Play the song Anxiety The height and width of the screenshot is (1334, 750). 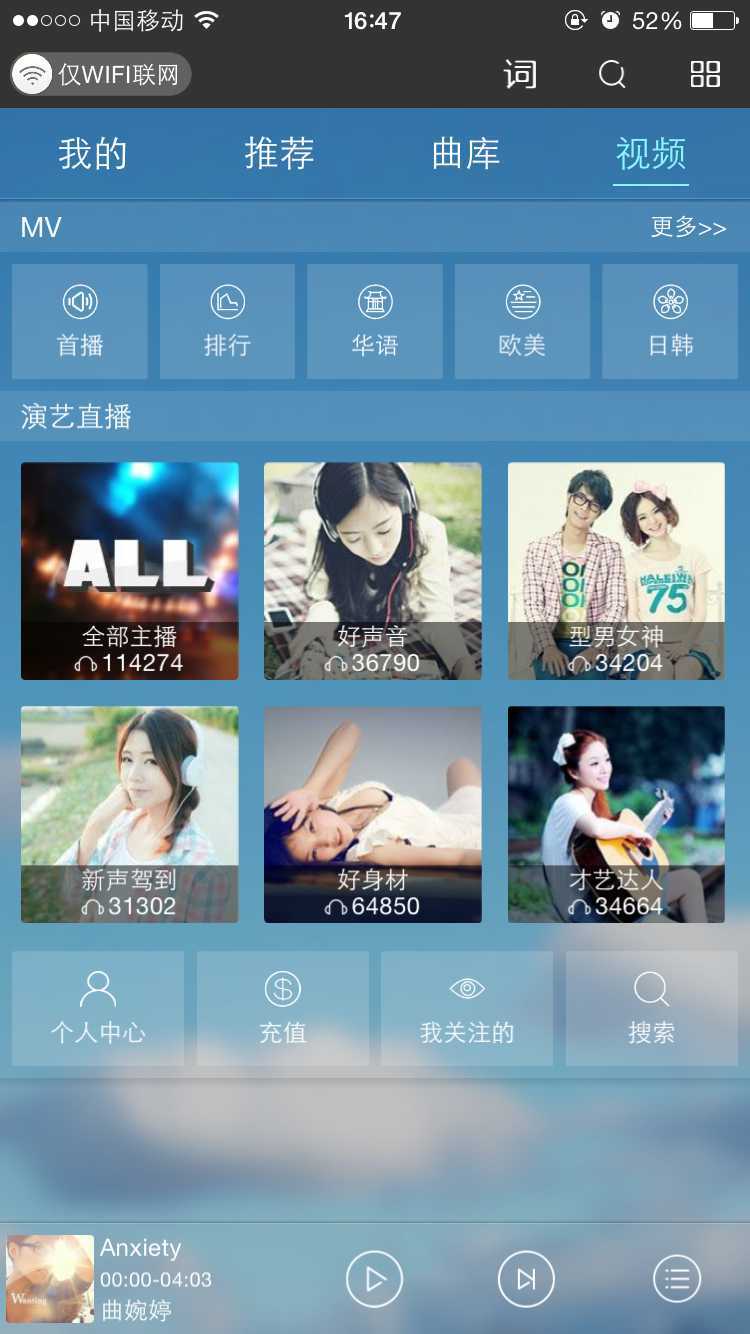374,1279
